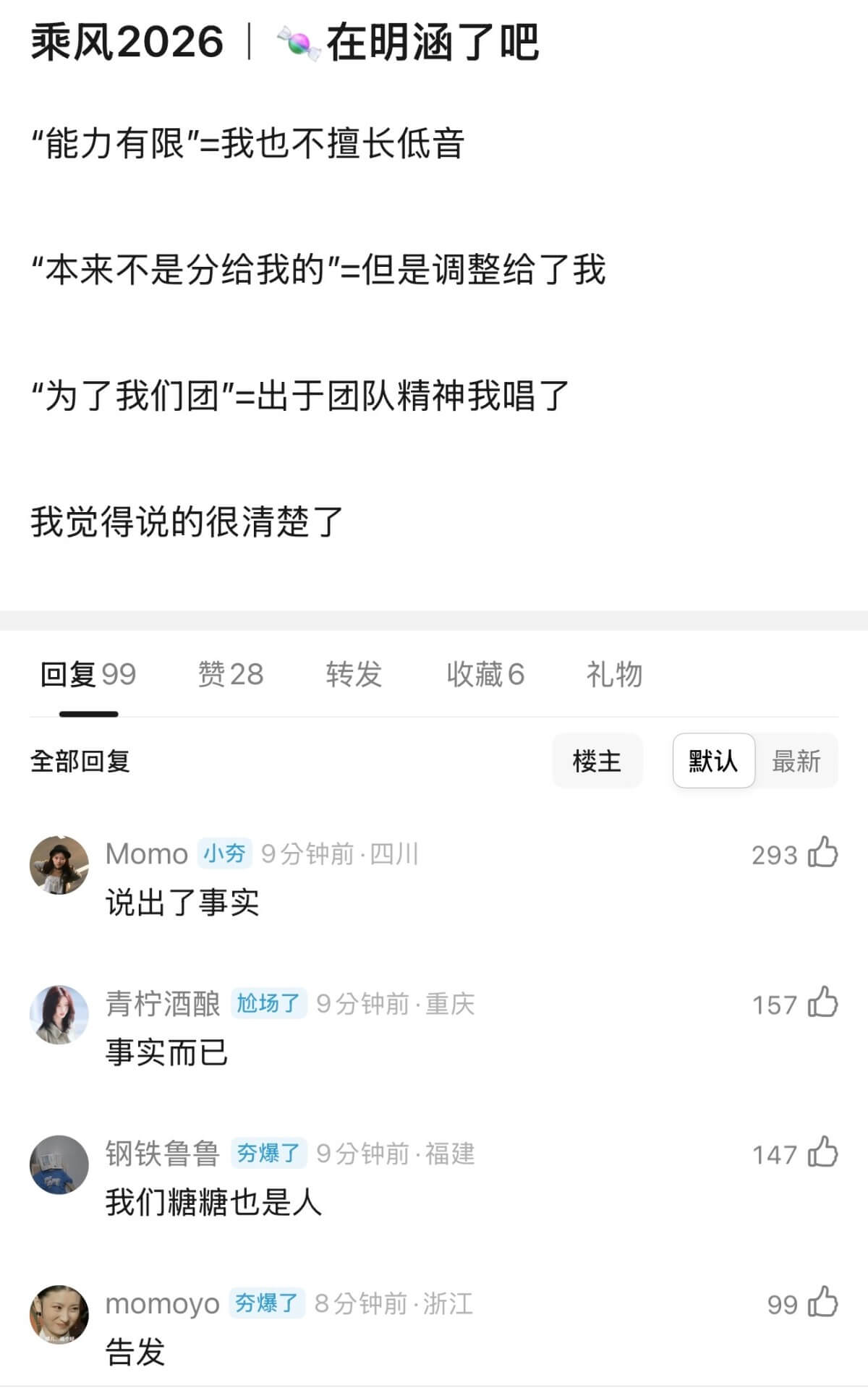Open the 转发 tab

click(353, 674)
